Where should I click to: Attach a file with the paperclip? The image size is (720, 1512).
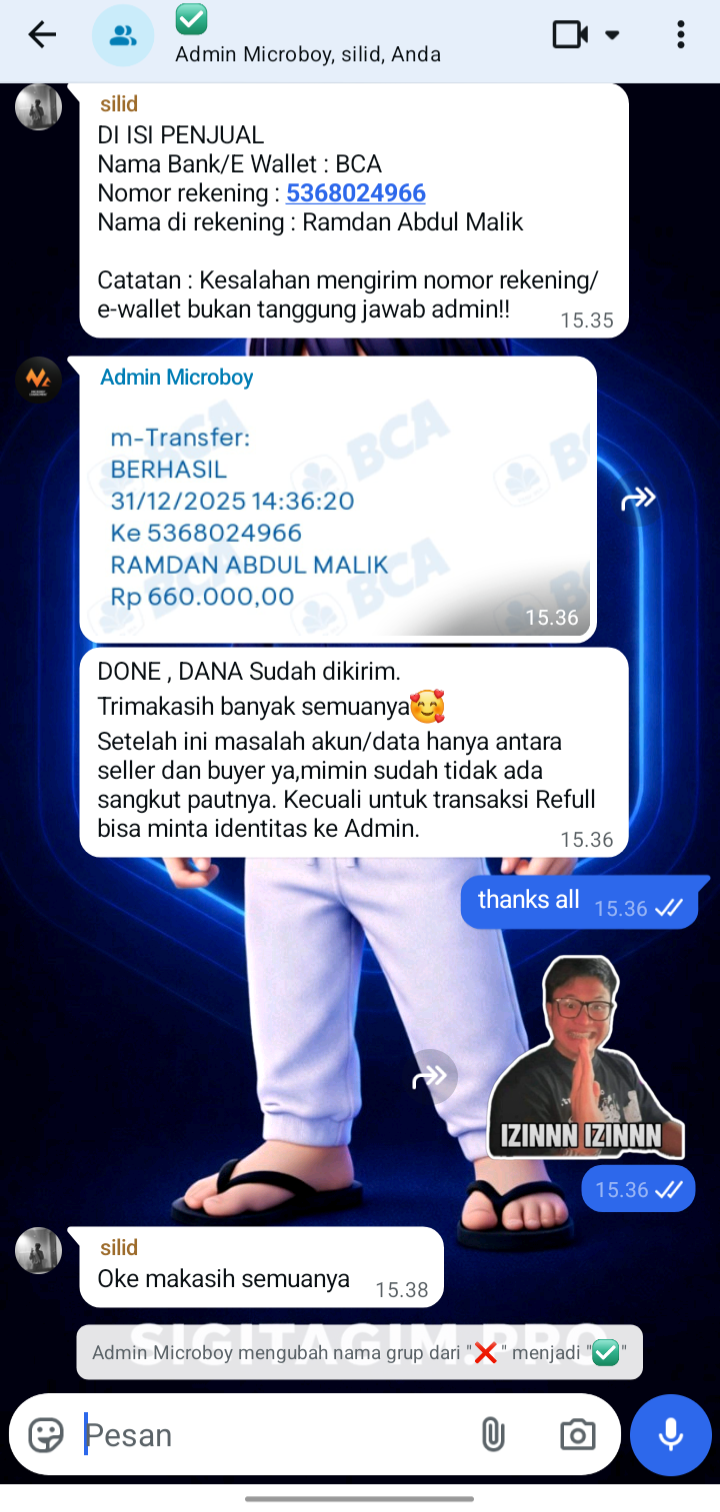point(492,1435)
